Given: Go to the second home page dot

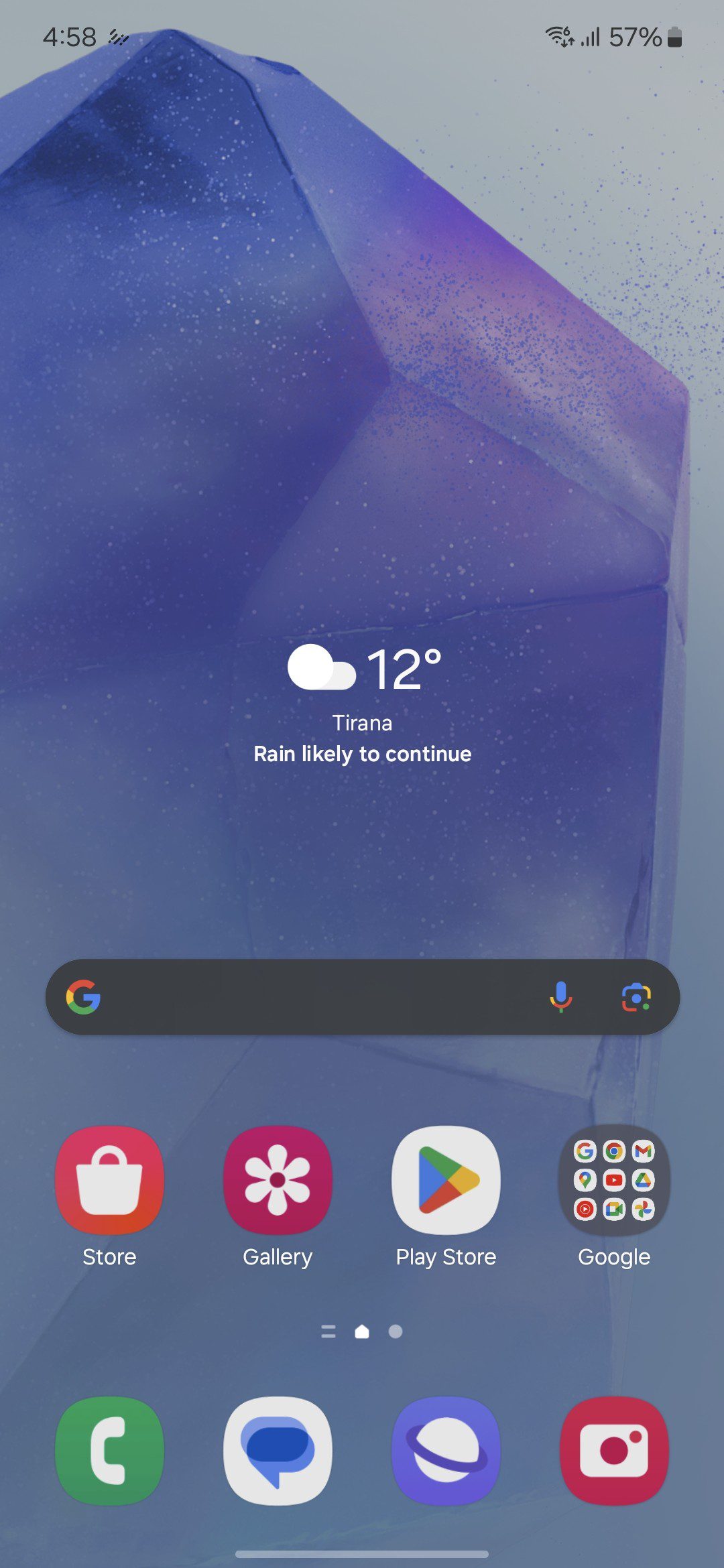Looking at the screenshot, I should point(396,1331).
